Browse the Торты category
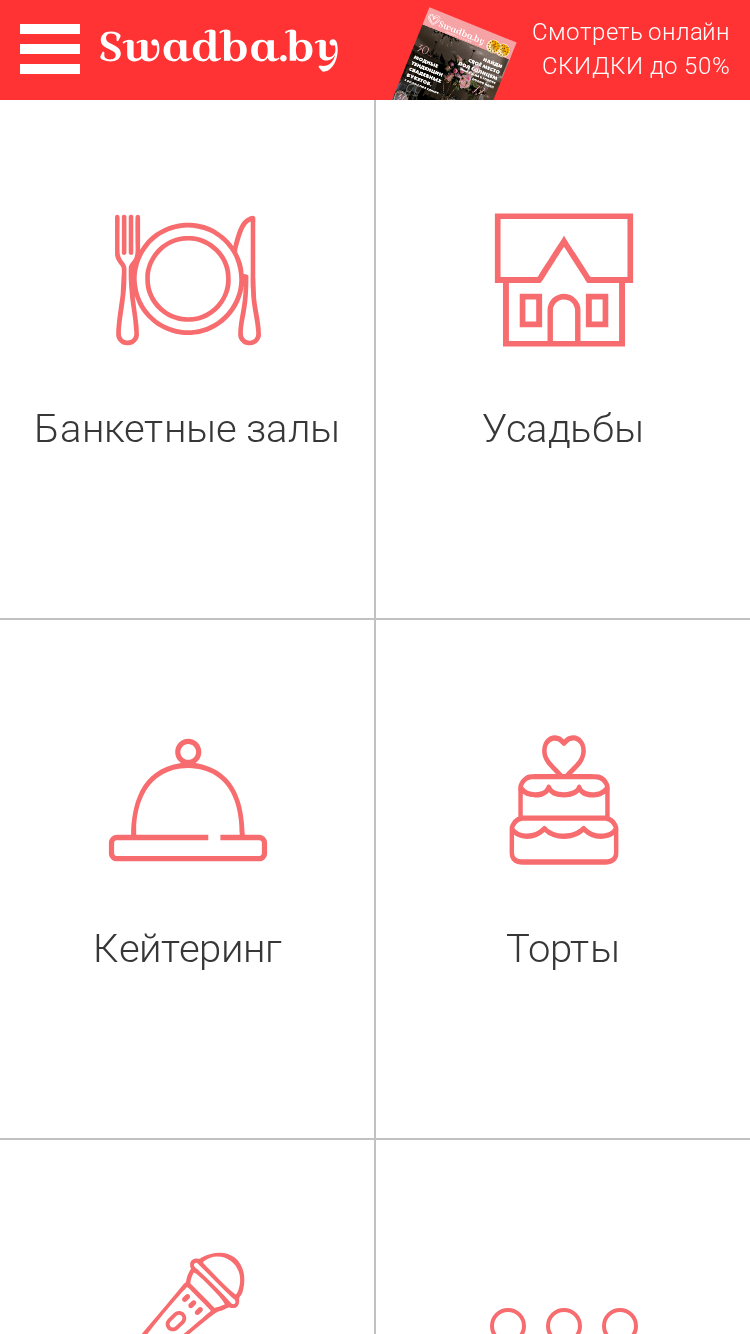750x1334 pixels. pos(563,879)
